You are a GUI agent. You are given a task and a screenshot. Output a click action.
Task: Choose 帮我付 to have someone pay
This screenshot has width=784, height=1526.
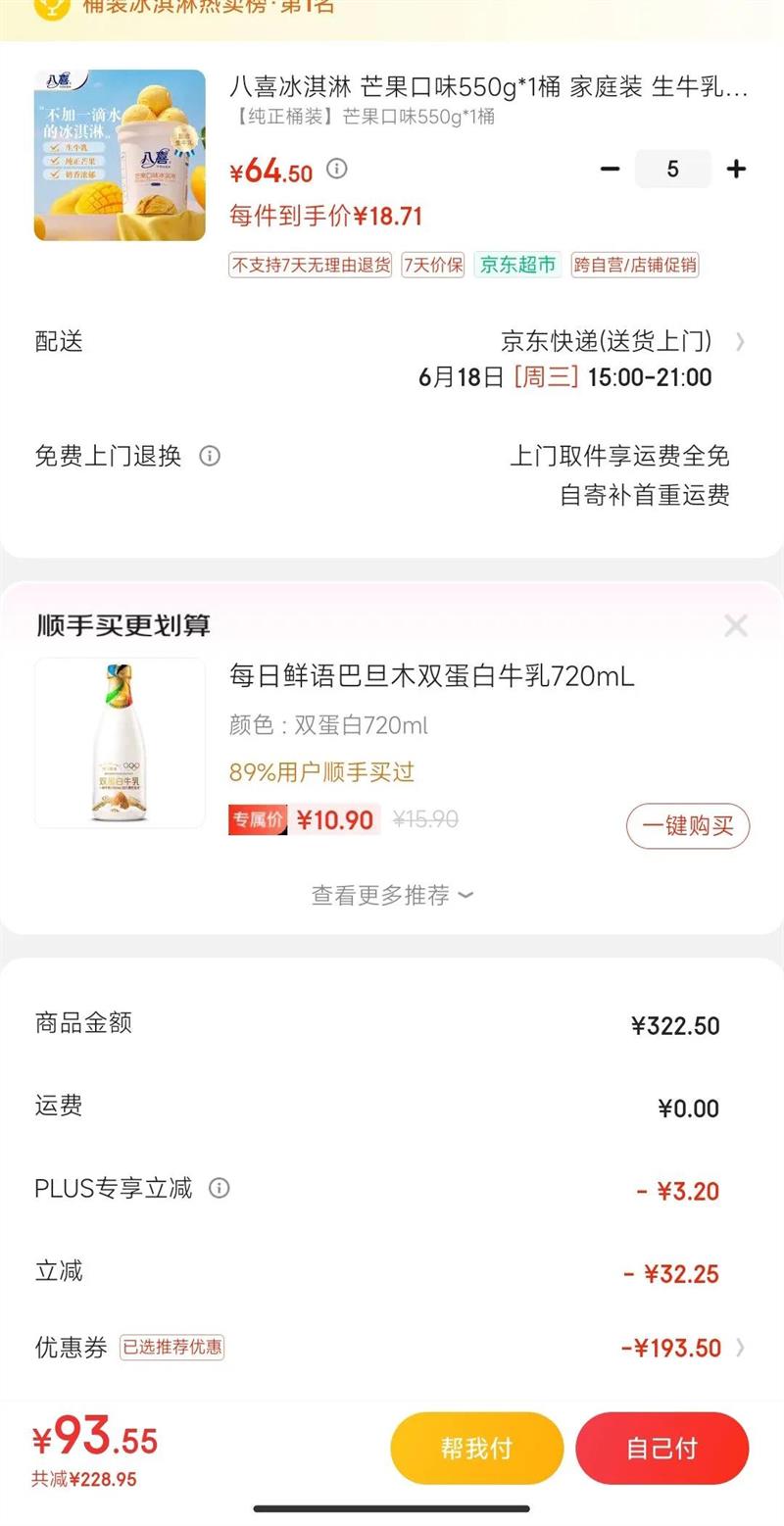coord(476,1449)
